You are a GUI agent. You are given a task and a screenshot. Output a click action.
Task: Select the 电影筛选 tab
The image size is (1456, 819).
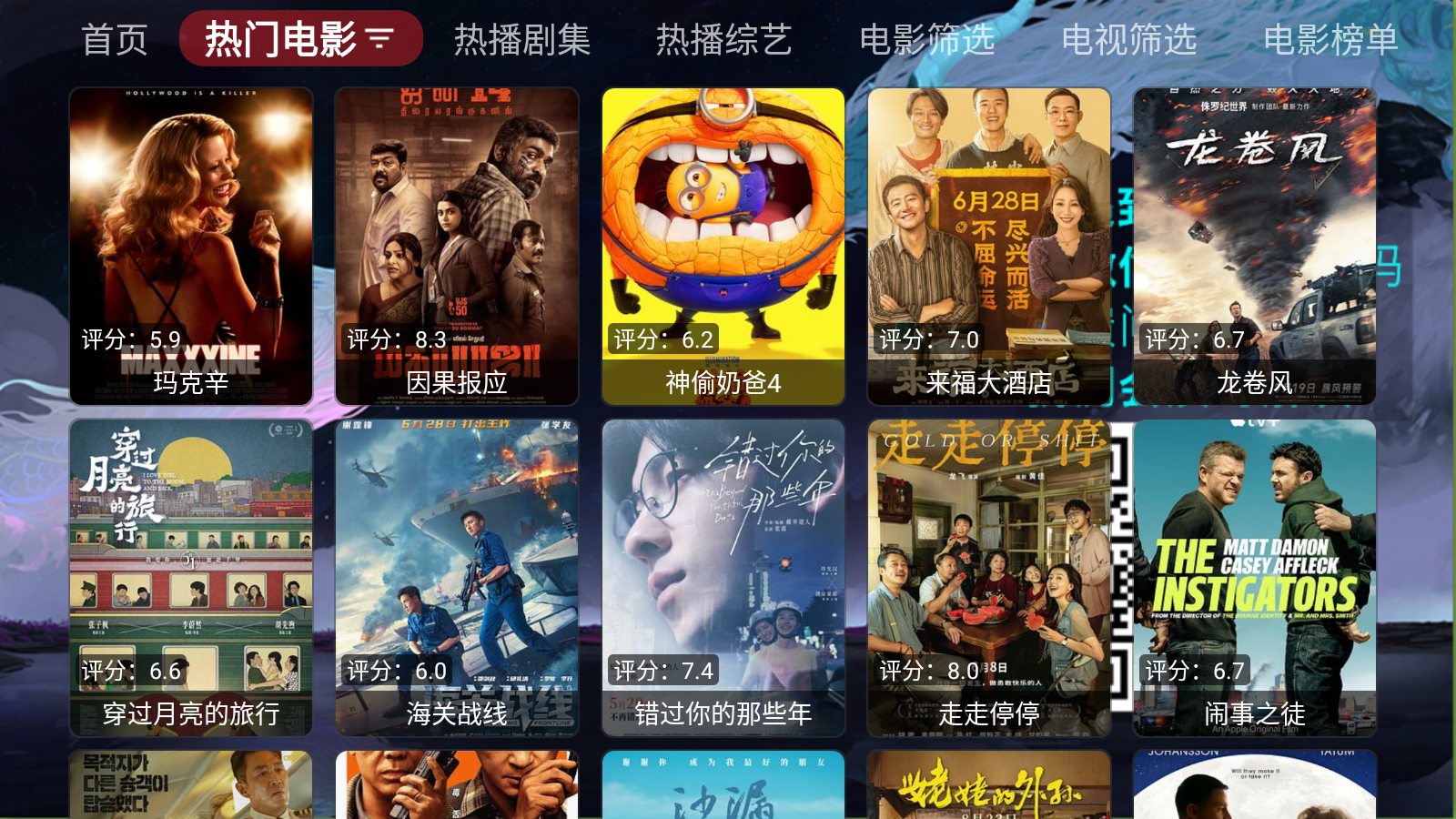coord(926,40)
